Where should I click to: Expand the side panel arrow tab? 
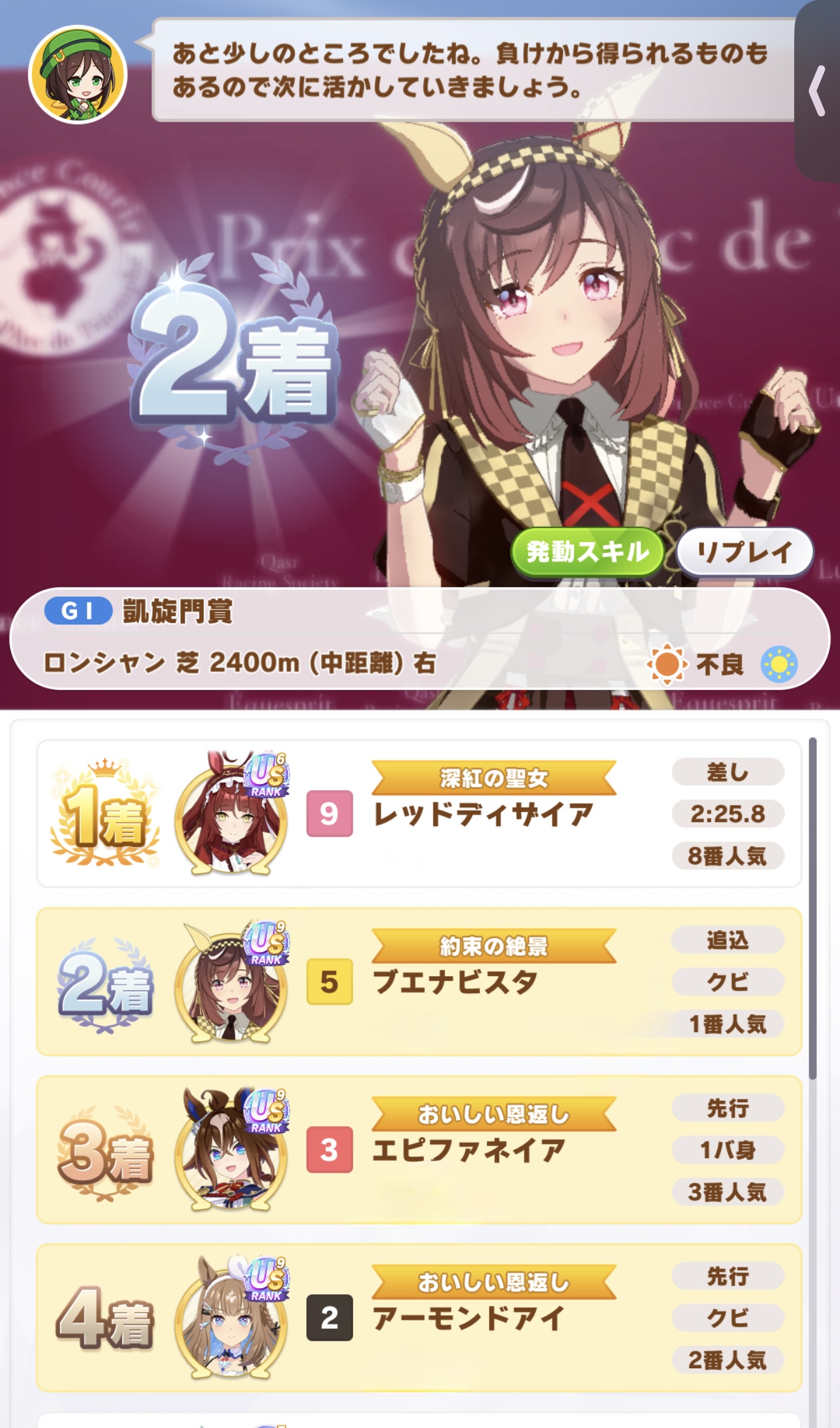817,90
